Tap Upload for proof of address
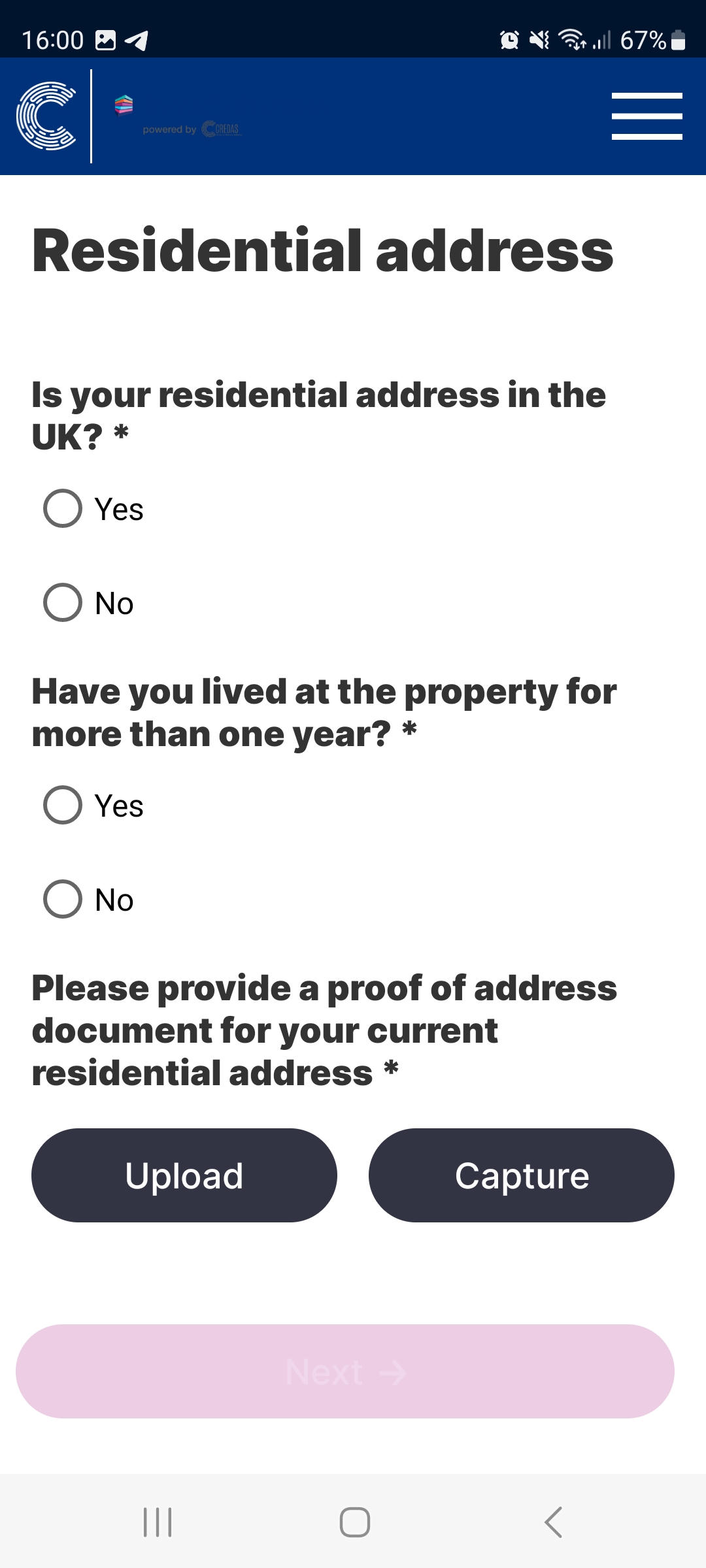 click(x=184, y=1175)
